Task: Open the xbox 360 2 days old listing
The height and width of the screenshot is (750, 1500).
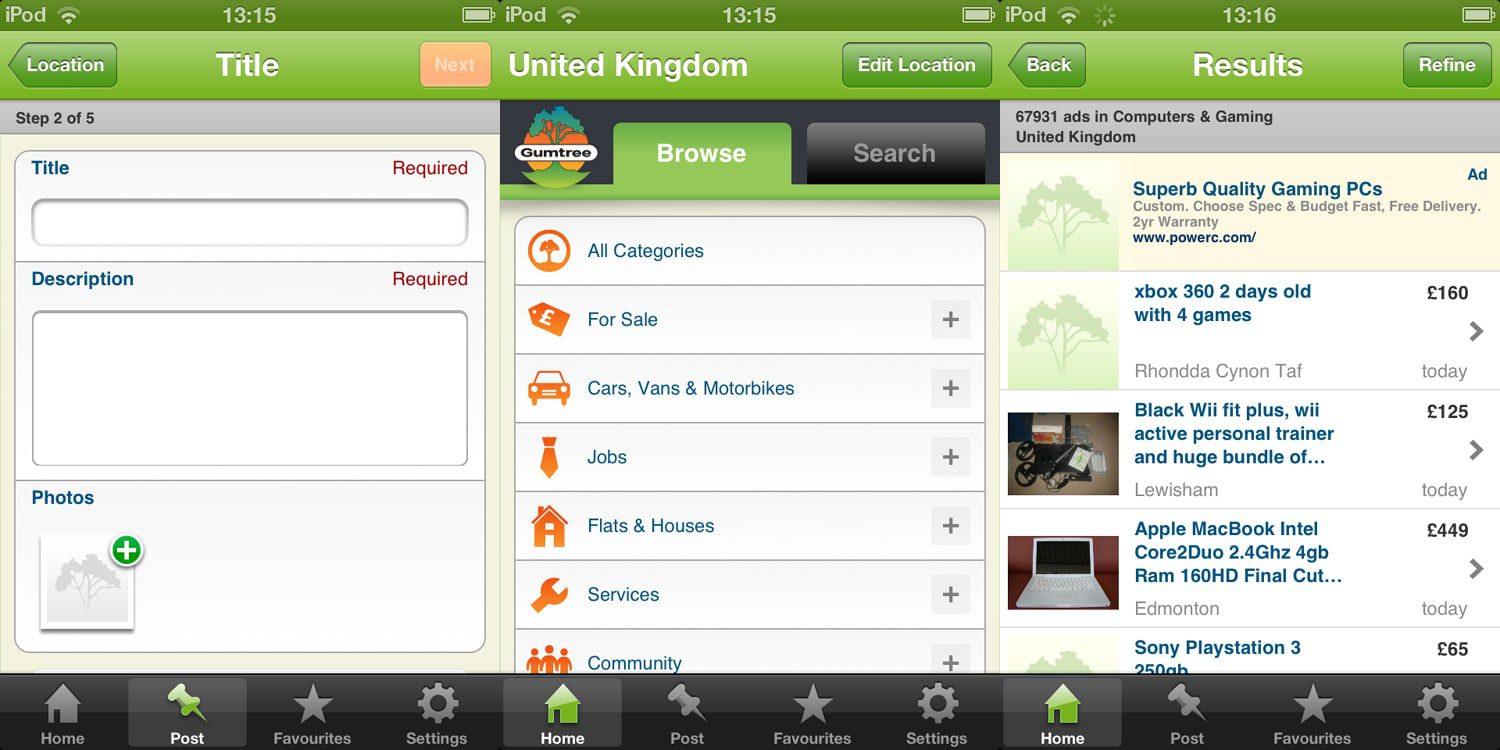Action: coord(1250,330)
